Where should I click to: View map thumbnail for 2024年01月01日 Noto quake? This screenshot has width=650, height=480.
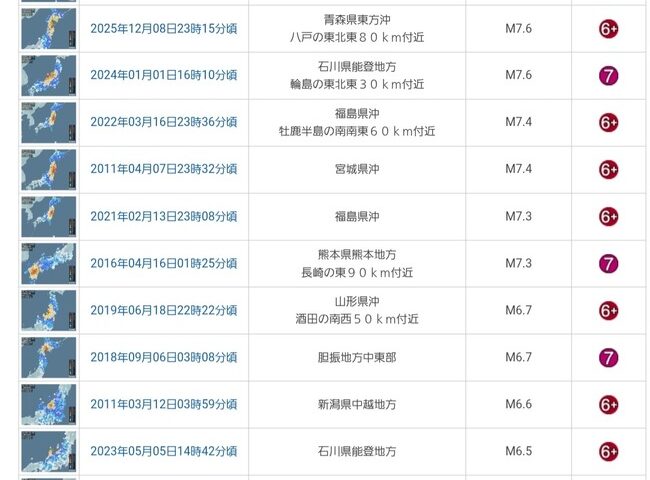48,75
